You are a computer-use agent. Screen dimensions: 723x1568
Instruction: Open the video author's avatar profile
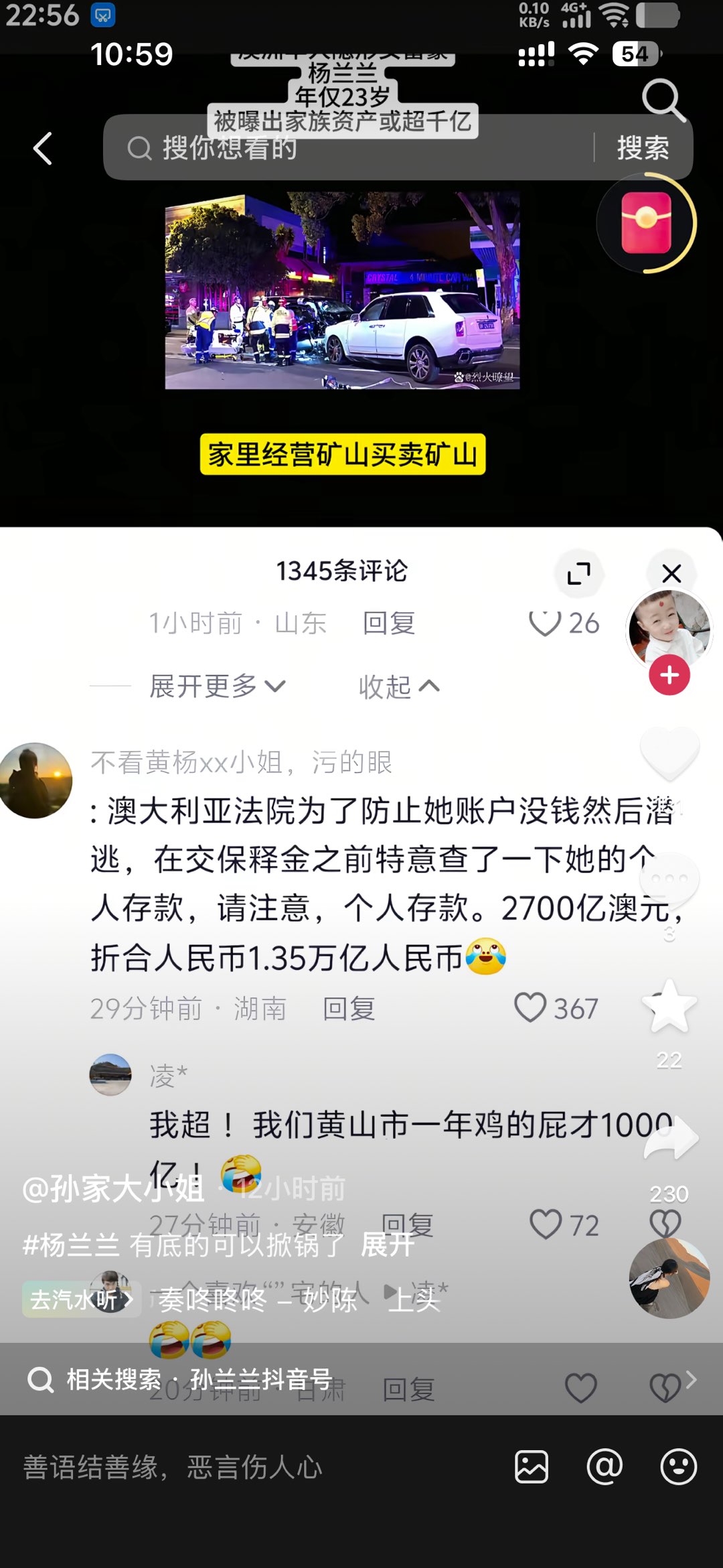point(669,628)
